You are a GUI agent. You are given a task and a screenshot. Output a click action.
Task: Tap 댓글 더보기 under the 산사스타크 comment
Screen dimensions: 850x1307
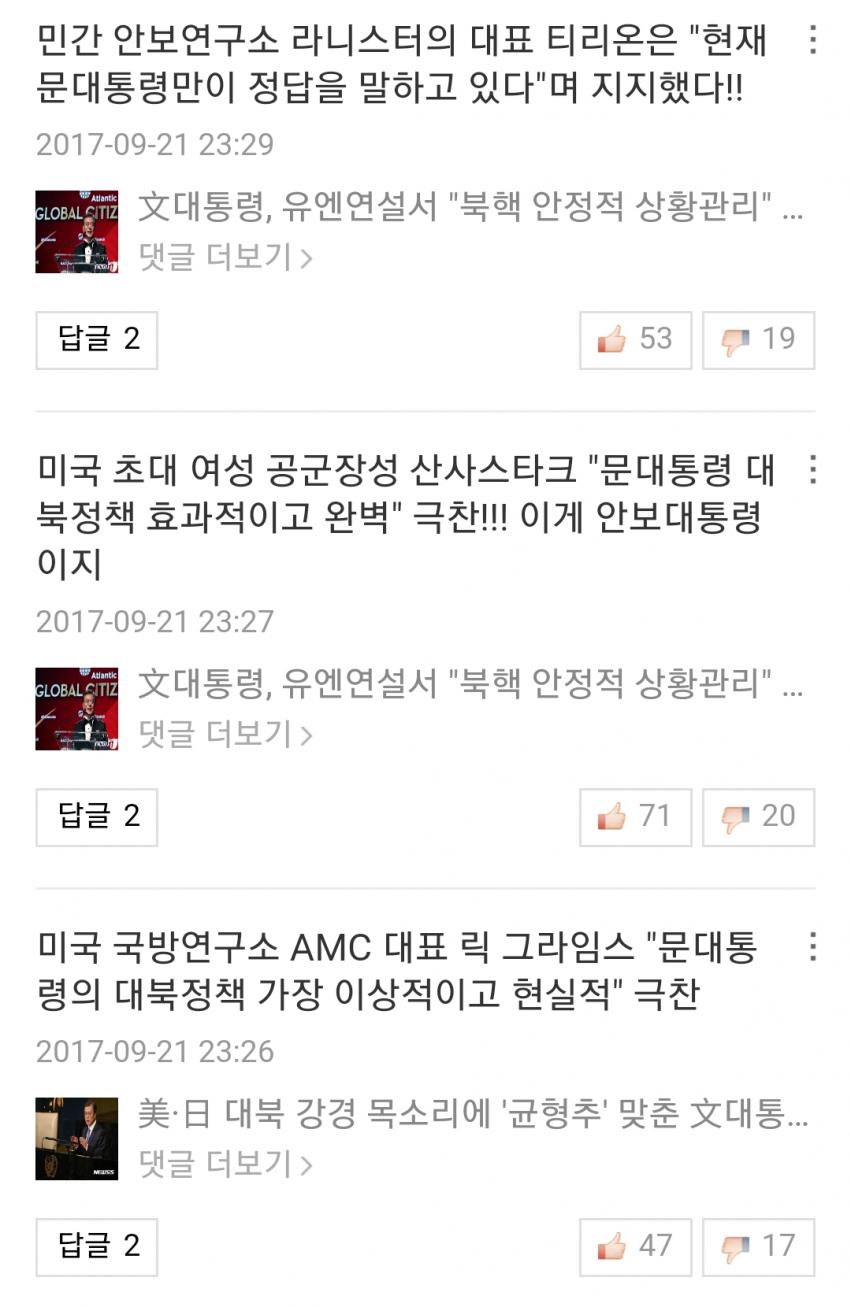225,735
